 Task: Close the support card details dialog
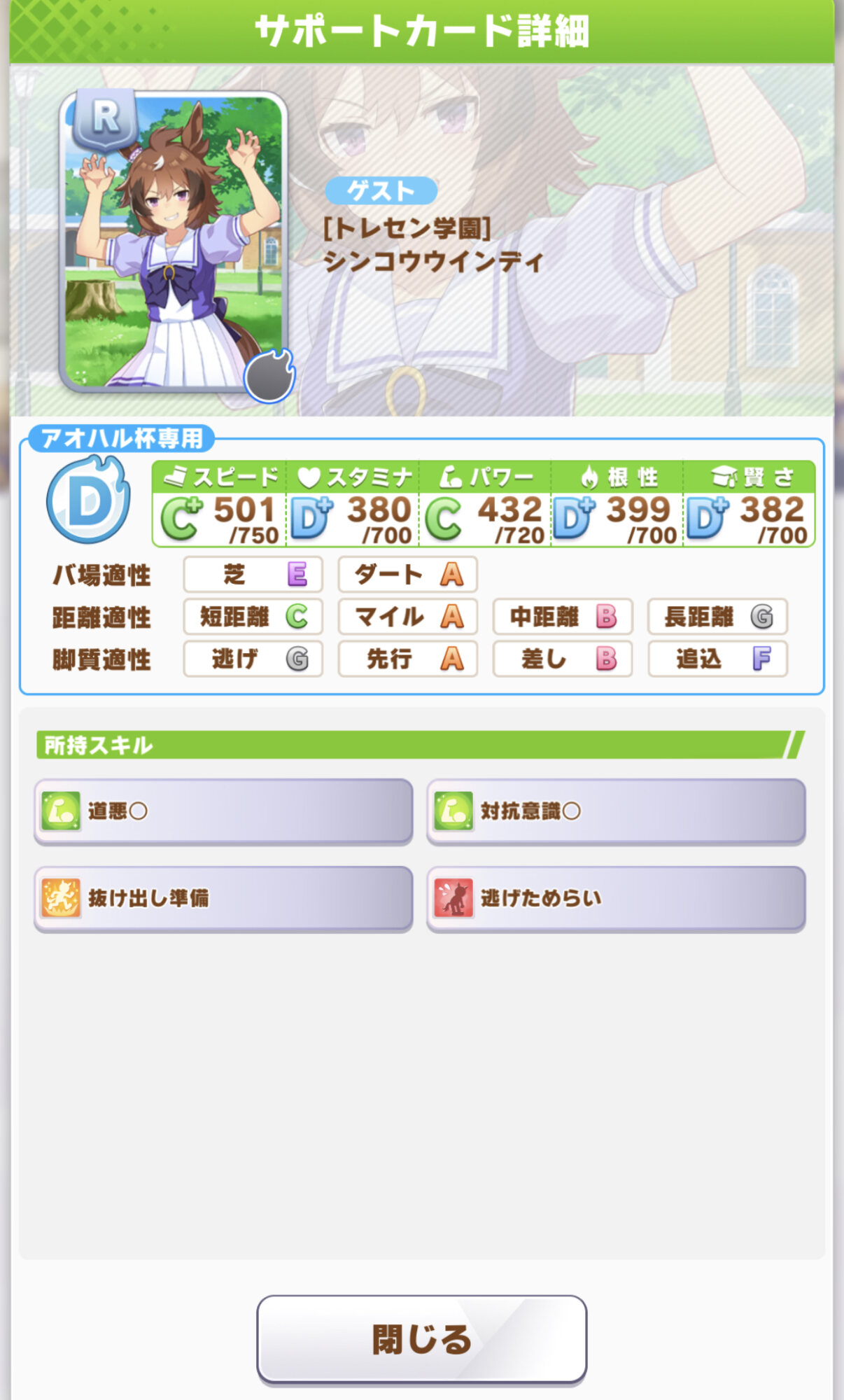pyautogui.click(x=421, y=1338)
